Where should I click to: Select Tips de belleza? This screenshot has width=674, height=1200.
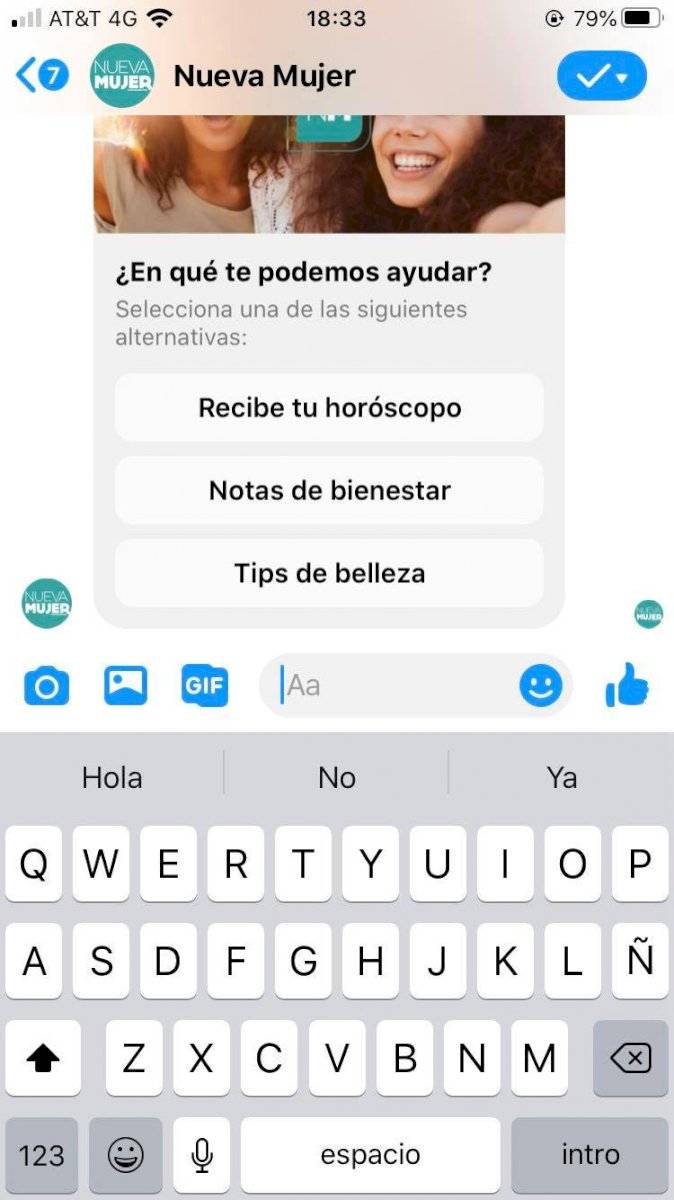pyautogui.click(x=329, y=574)
